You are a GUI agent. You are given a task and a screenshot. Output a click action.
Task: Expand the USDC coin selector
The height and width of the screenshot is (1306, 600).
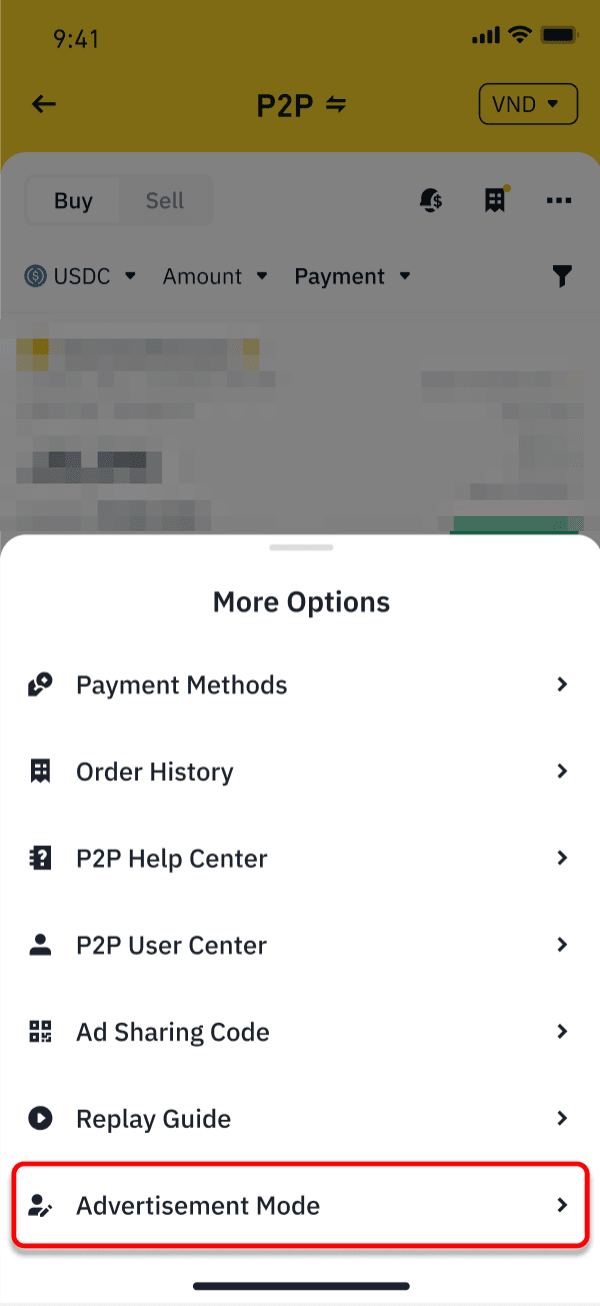[x=80, y=276]
